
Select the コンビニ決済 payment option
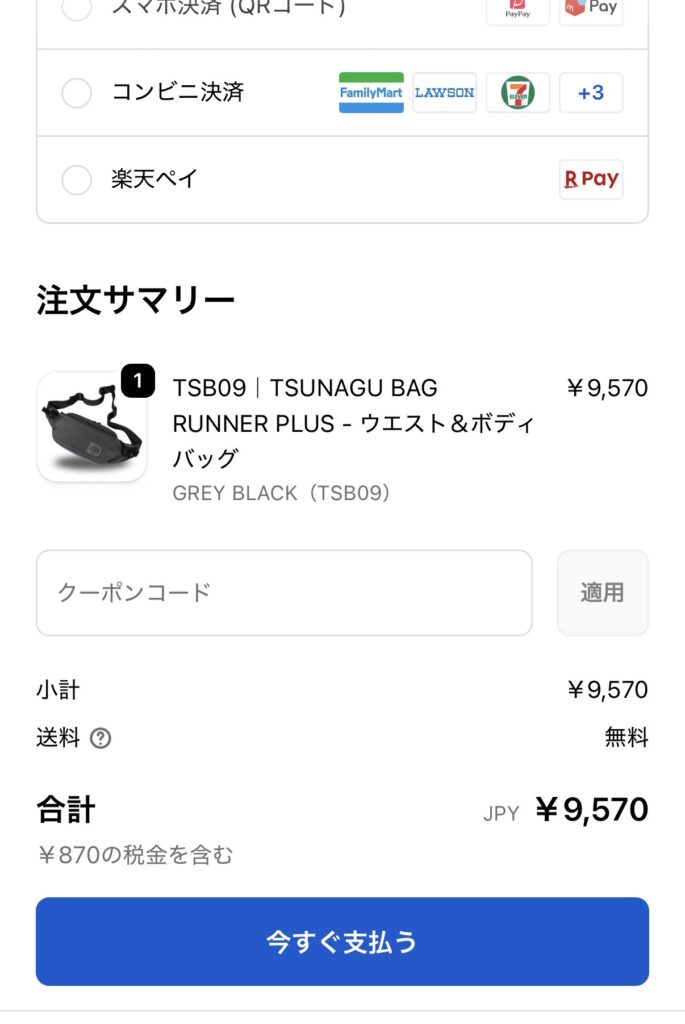(77, 93)
